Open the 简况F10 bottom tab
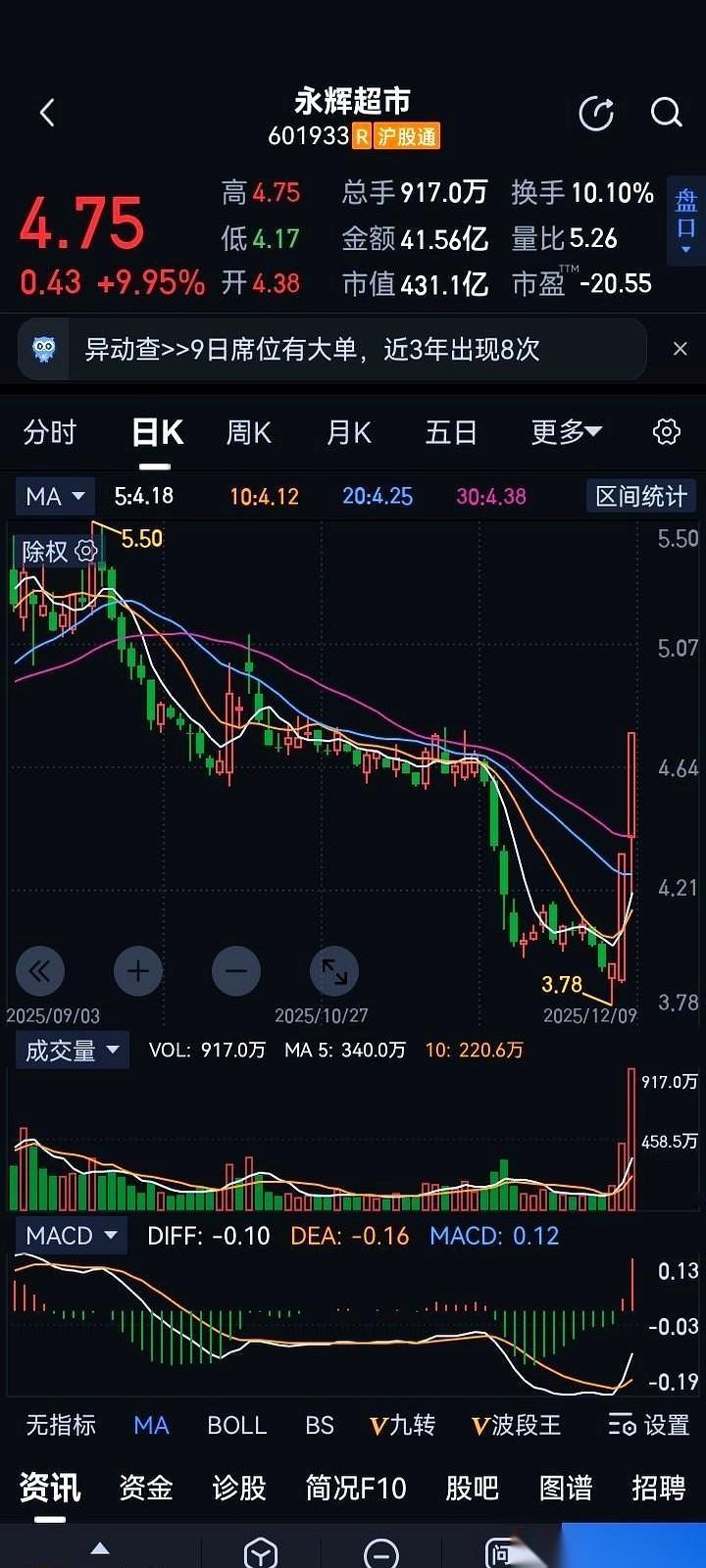This screenshot has width=706, height=1568. coord(355,1488)
